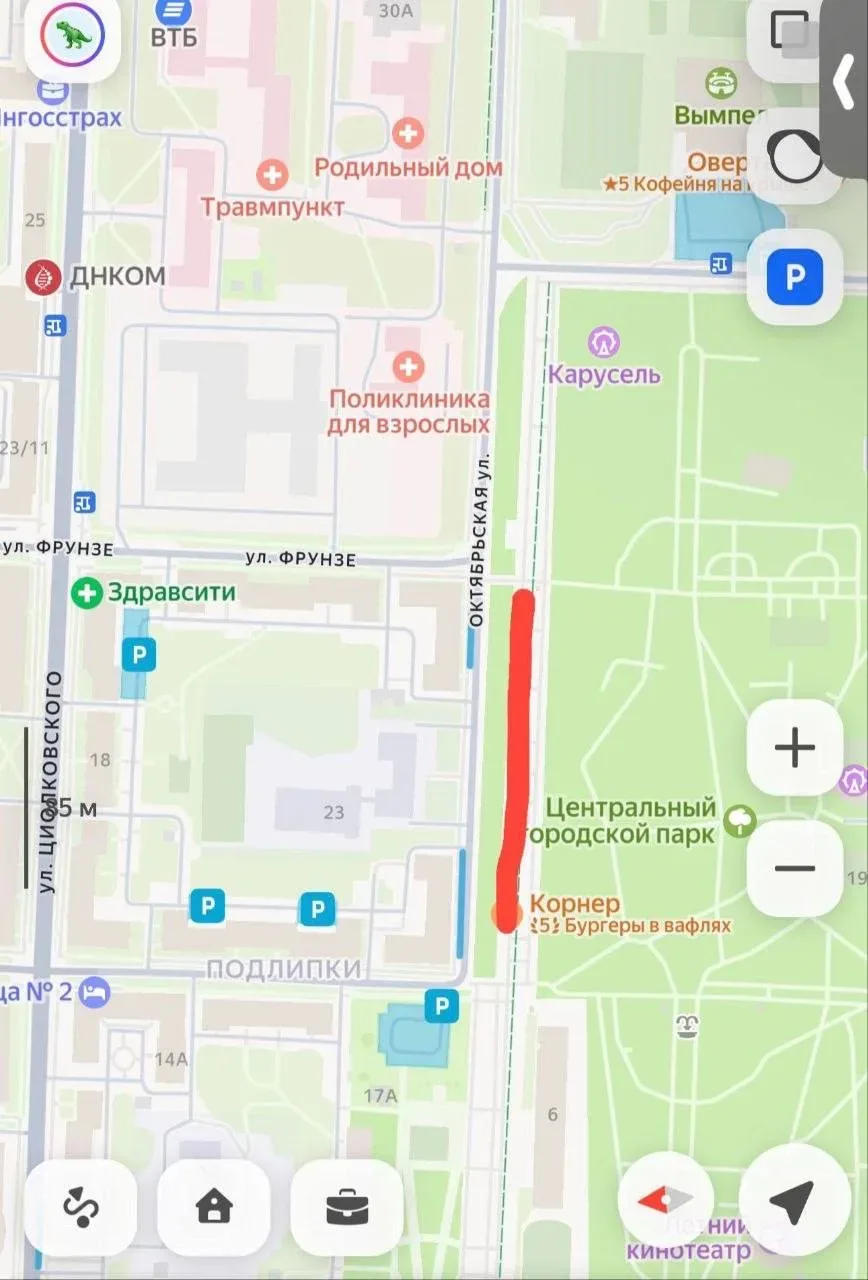Image resolution: width=868 pixels, height=1280 pixels.
Task: Open the Карусель attraction marker
Action: (x=604, y=343)
